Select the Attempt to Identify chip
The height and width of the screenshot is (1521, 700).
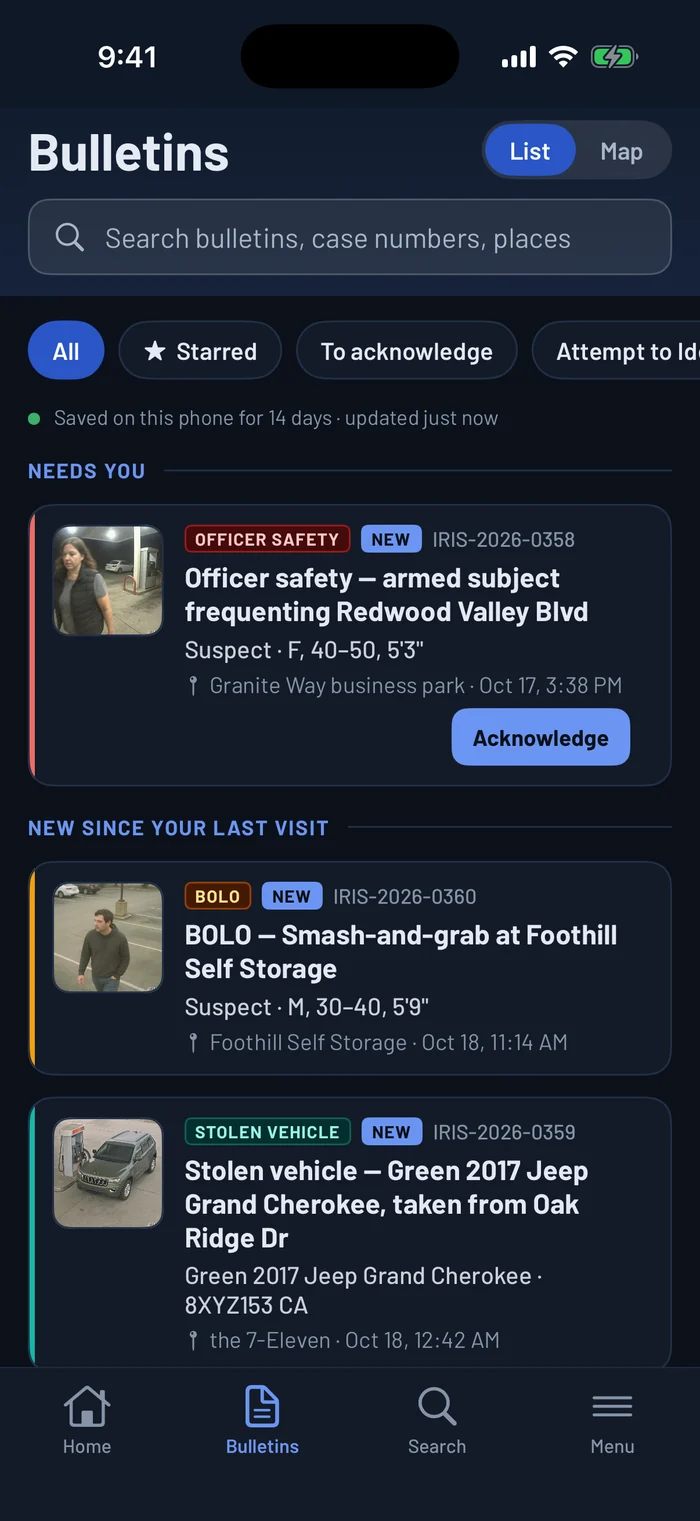(x=616, y=351)
